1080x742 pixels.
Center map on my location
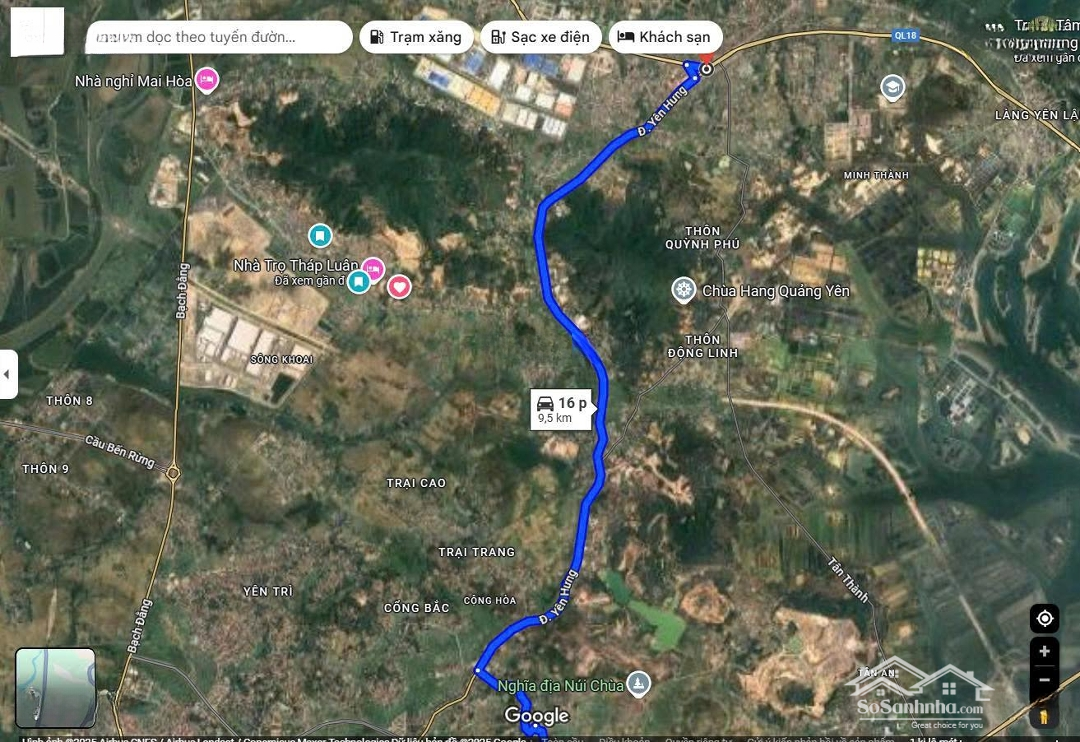click(1044, 619)
